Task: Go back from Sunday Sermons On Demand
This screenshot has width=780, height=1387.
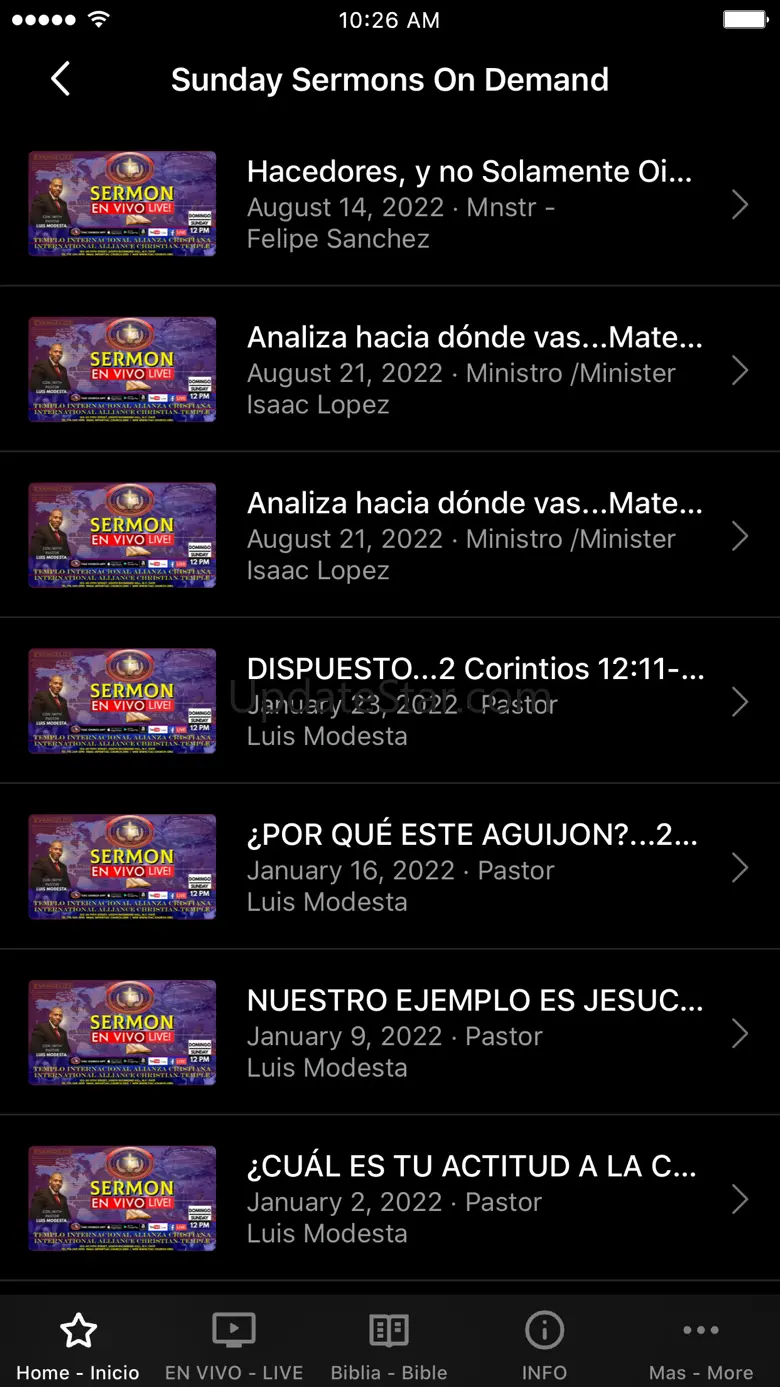Action: 61,79
